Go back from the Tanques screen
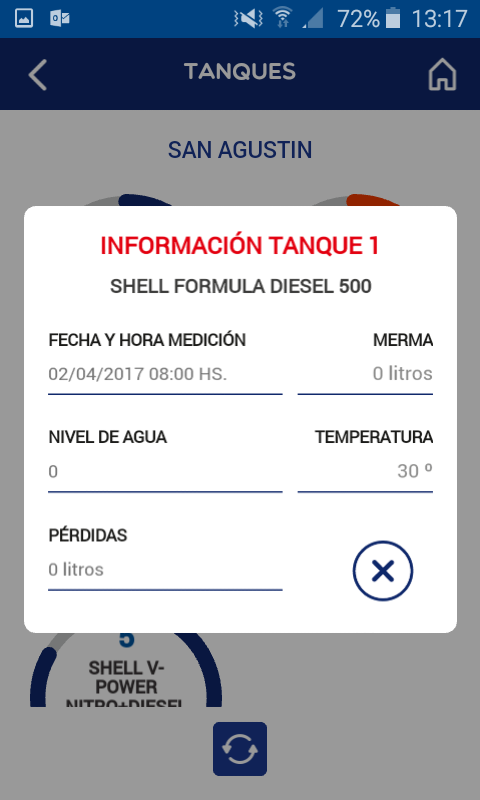Viewport: 480px width, 800px height. click(38, 74)
